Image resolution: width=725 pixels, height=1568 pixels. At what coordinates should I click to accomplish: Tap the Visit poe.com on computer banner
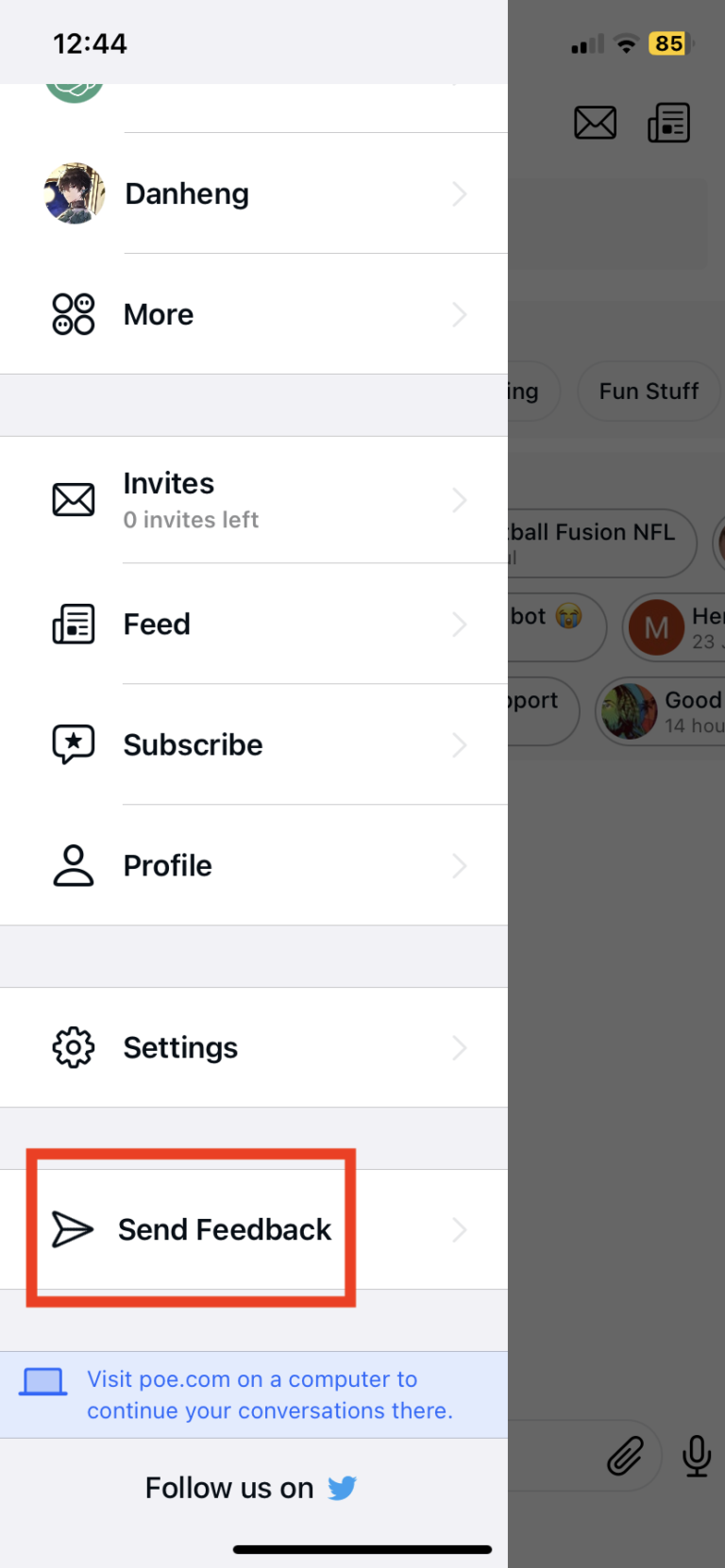point(254,1395)
